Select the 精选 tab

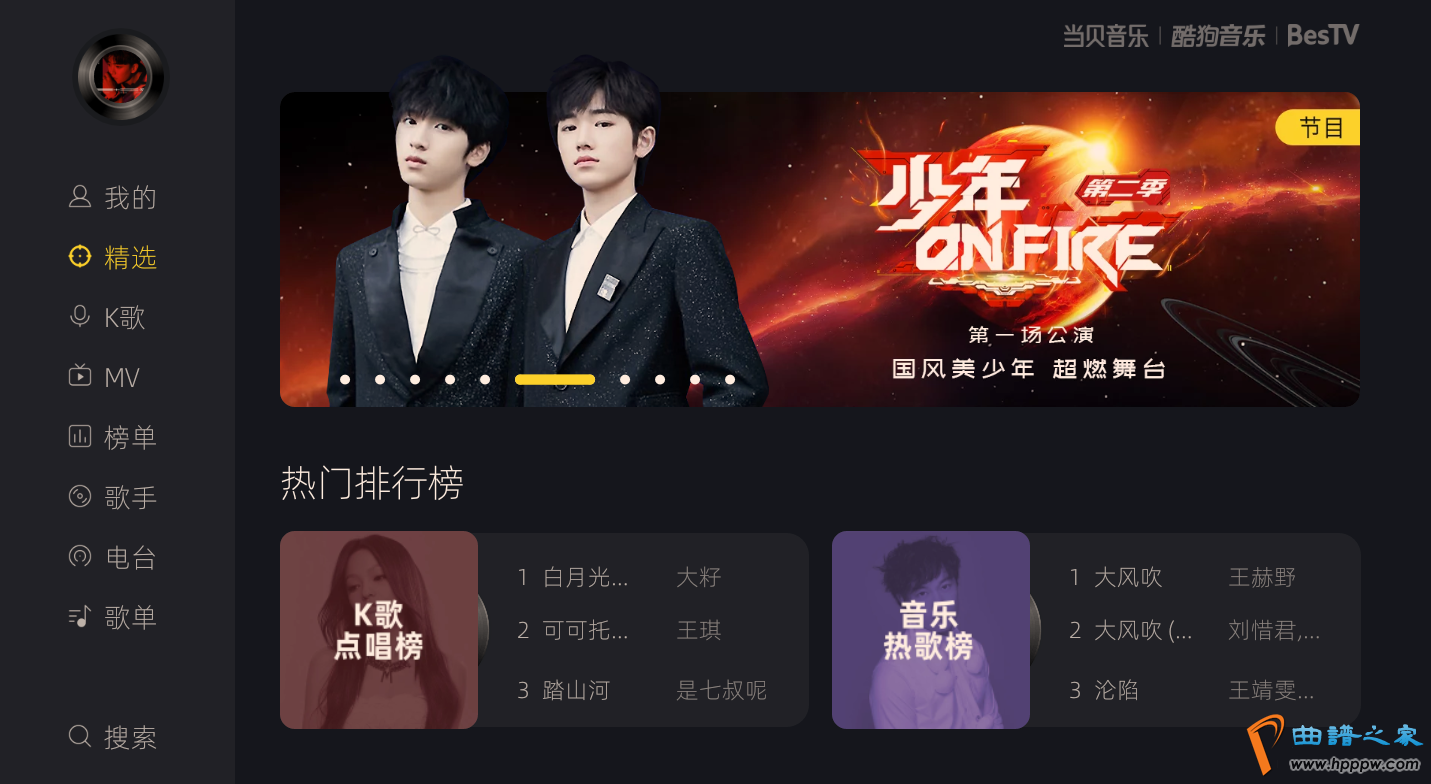tap(113, 257)
